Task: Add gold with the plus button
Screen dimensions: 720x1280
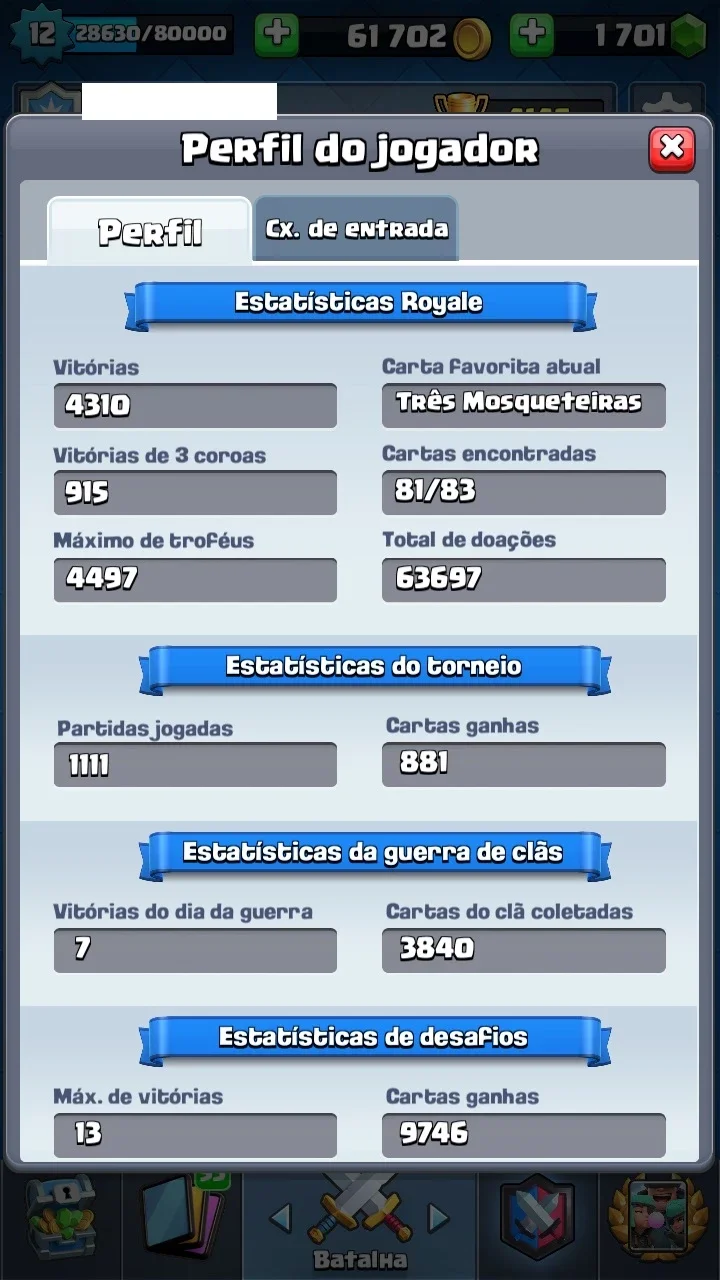Action: tap(277, 35)
